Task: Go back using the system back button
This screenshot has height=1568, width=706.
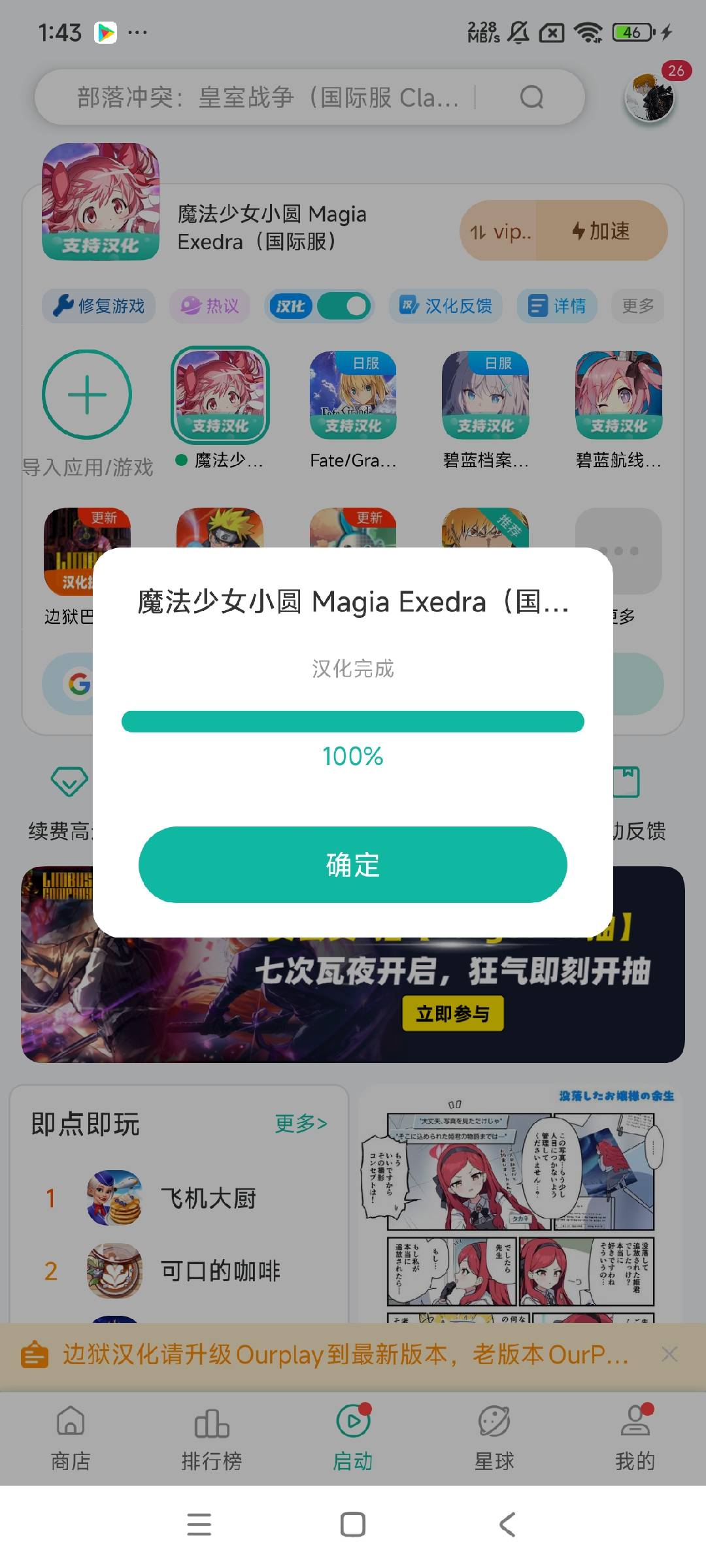Action: [507, 1524]
